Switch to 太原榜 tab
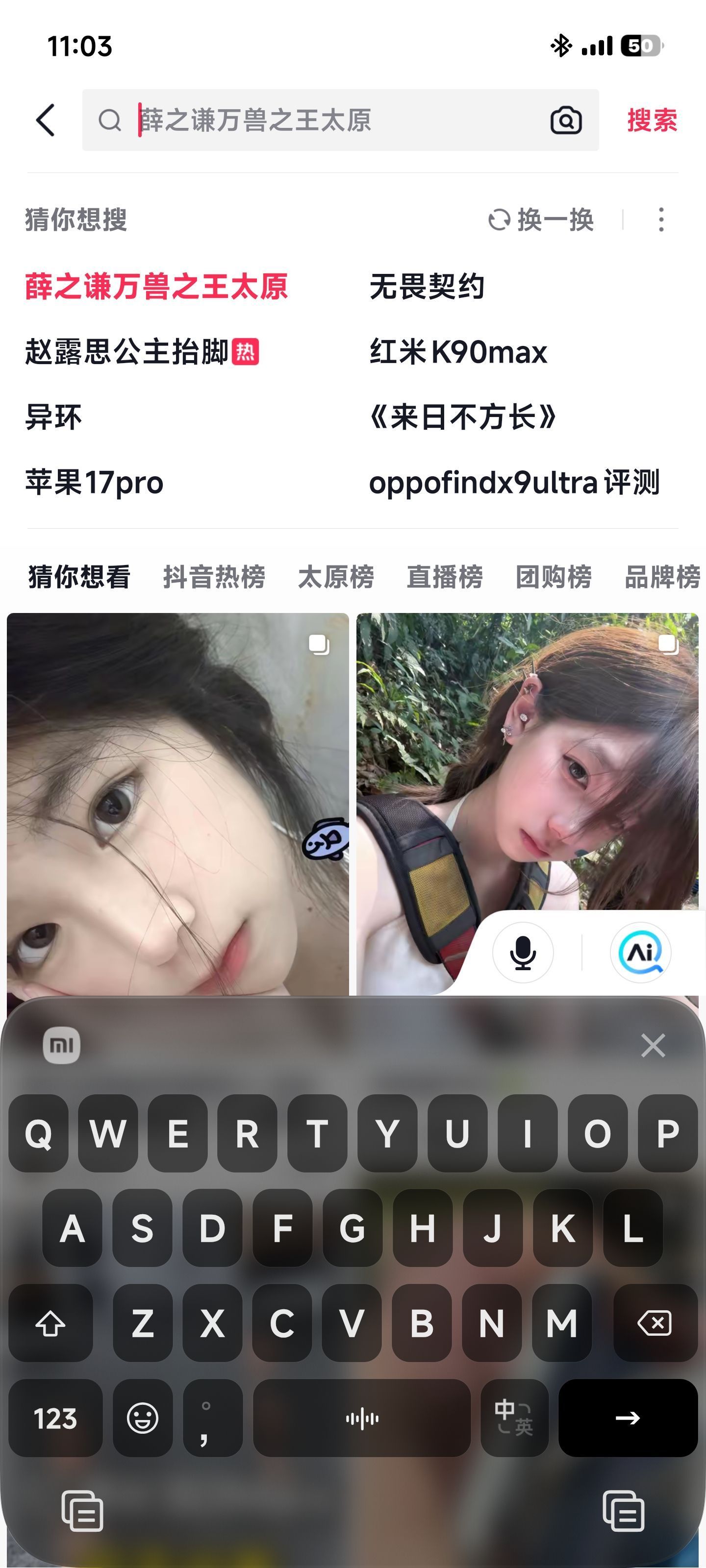 coord(336,576)
